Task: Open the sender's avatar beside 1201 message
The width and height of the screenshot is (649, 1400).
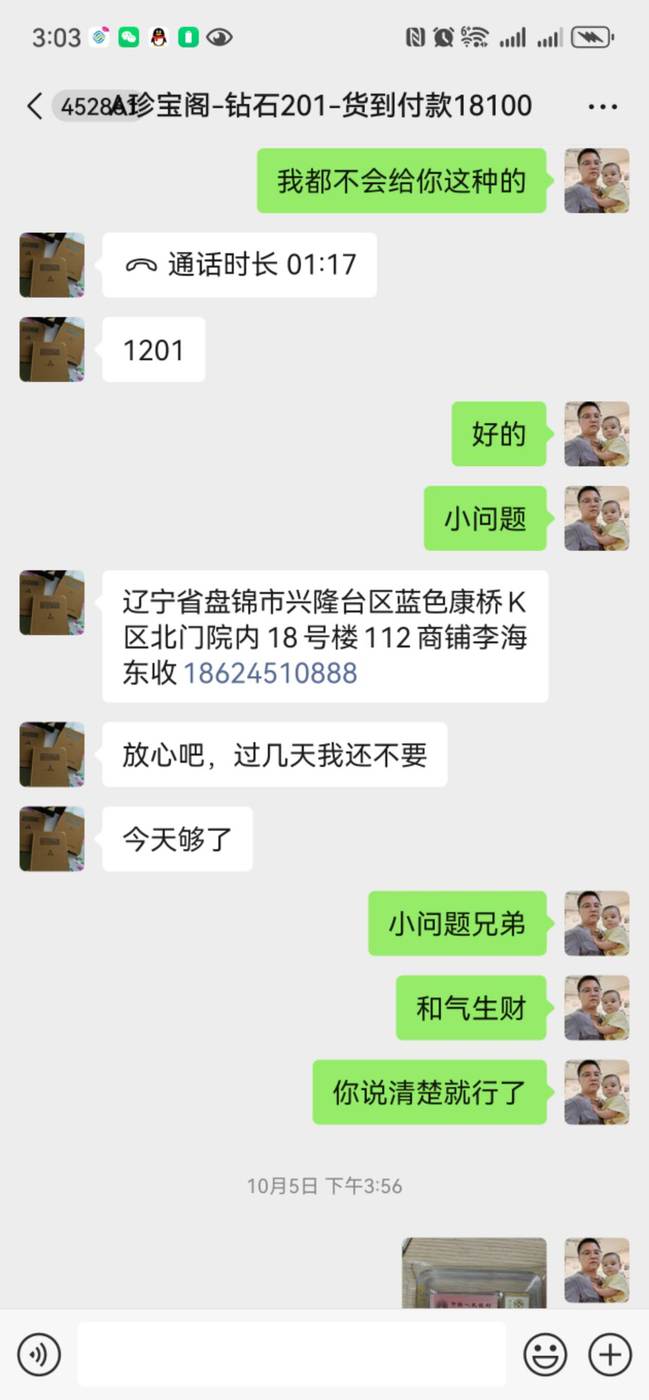Action: click(52, 349)
